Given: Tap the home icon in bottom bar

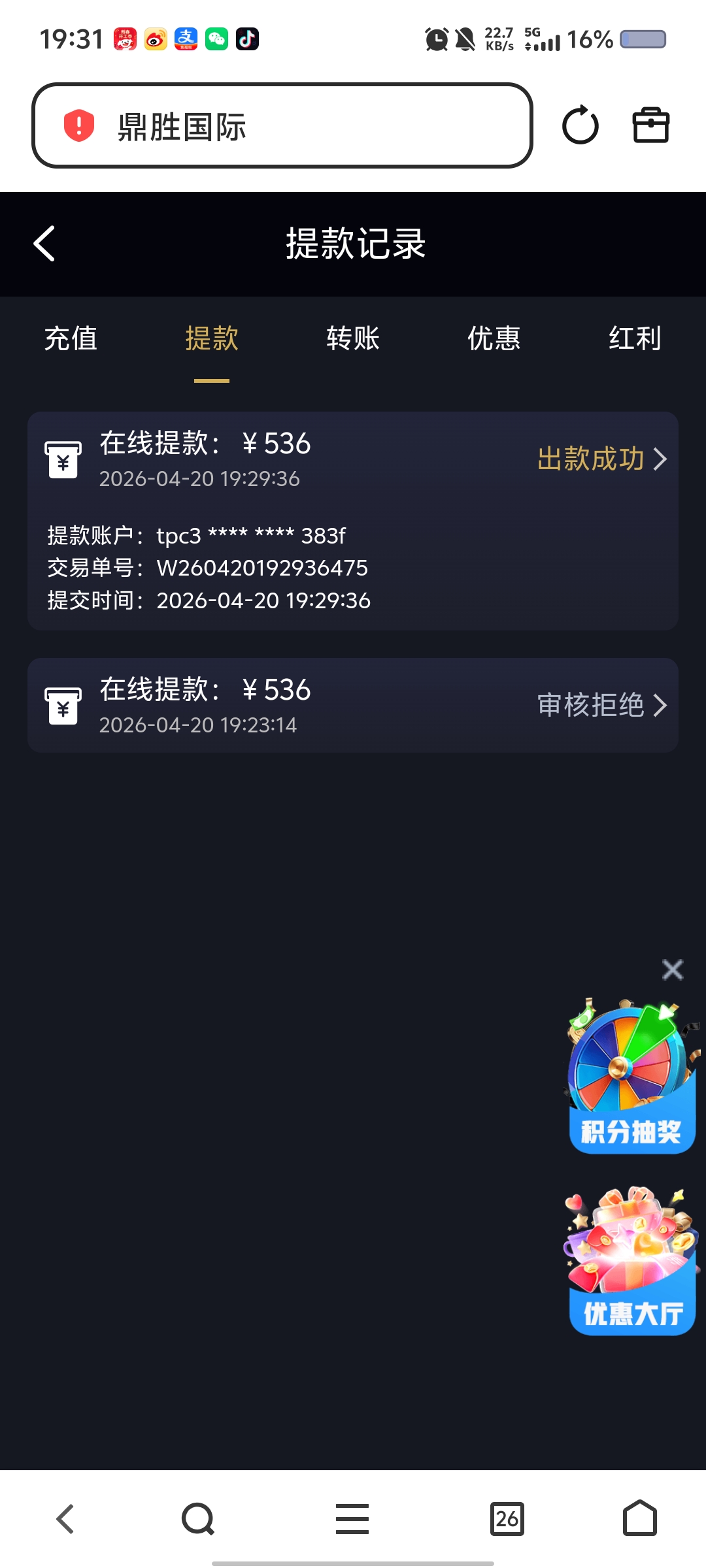Looking at the screenshot, I should tap(641, 1518).
